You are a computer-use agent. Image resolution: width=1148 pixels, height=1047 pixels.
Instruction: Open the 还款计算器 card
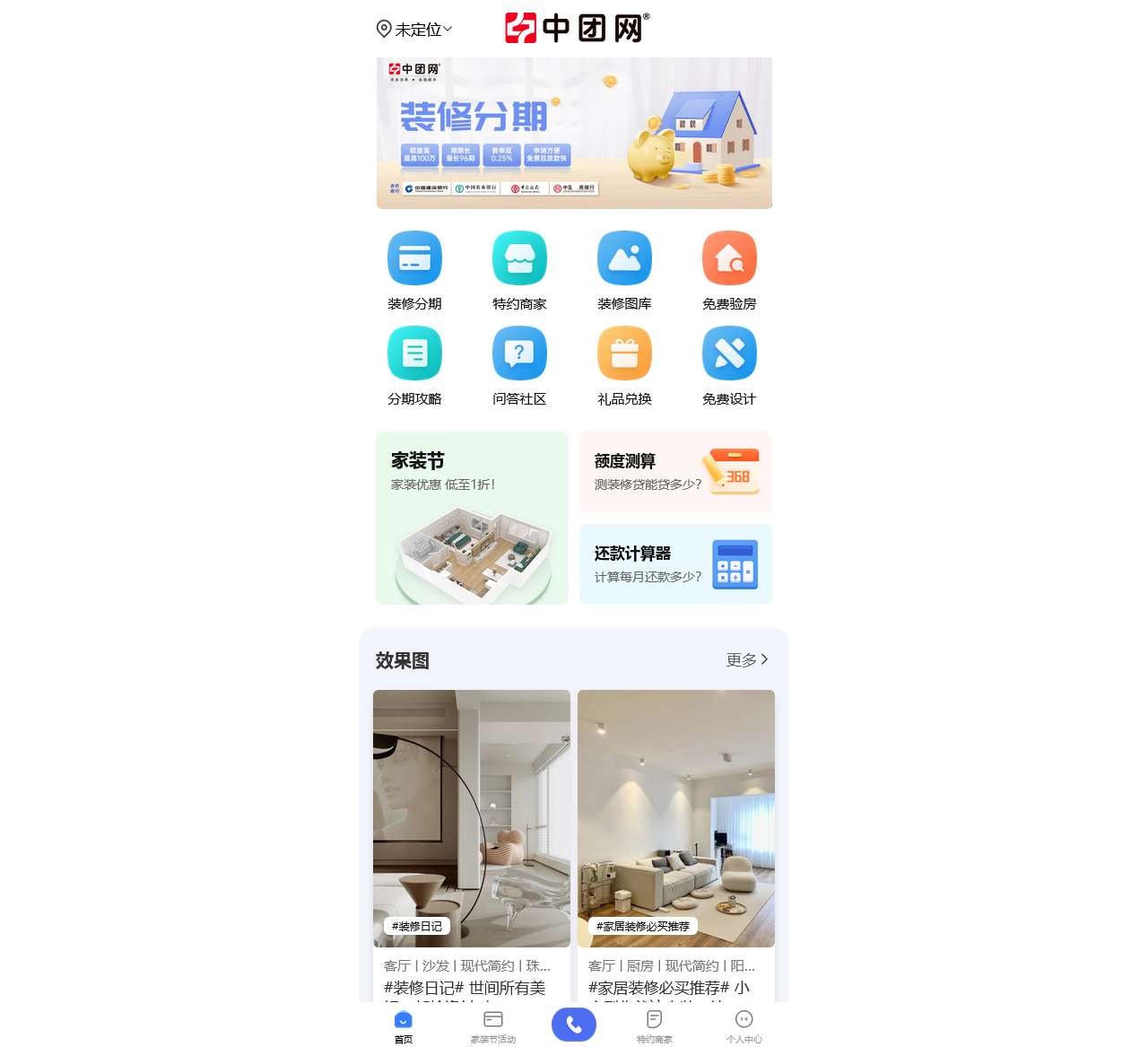pos(675,564)
